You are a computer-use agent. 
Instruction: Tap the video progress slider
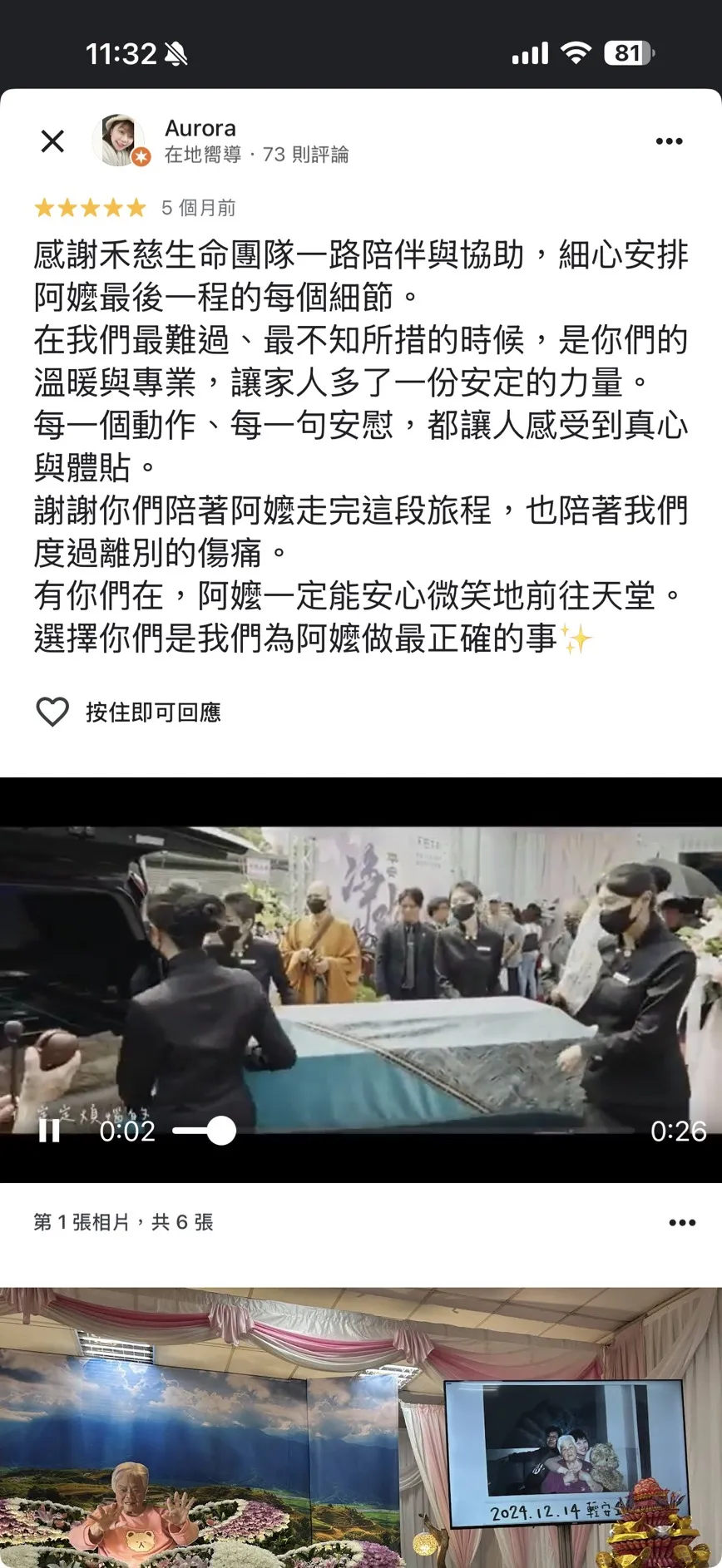pyautogui.click(x=220, y=1131)
